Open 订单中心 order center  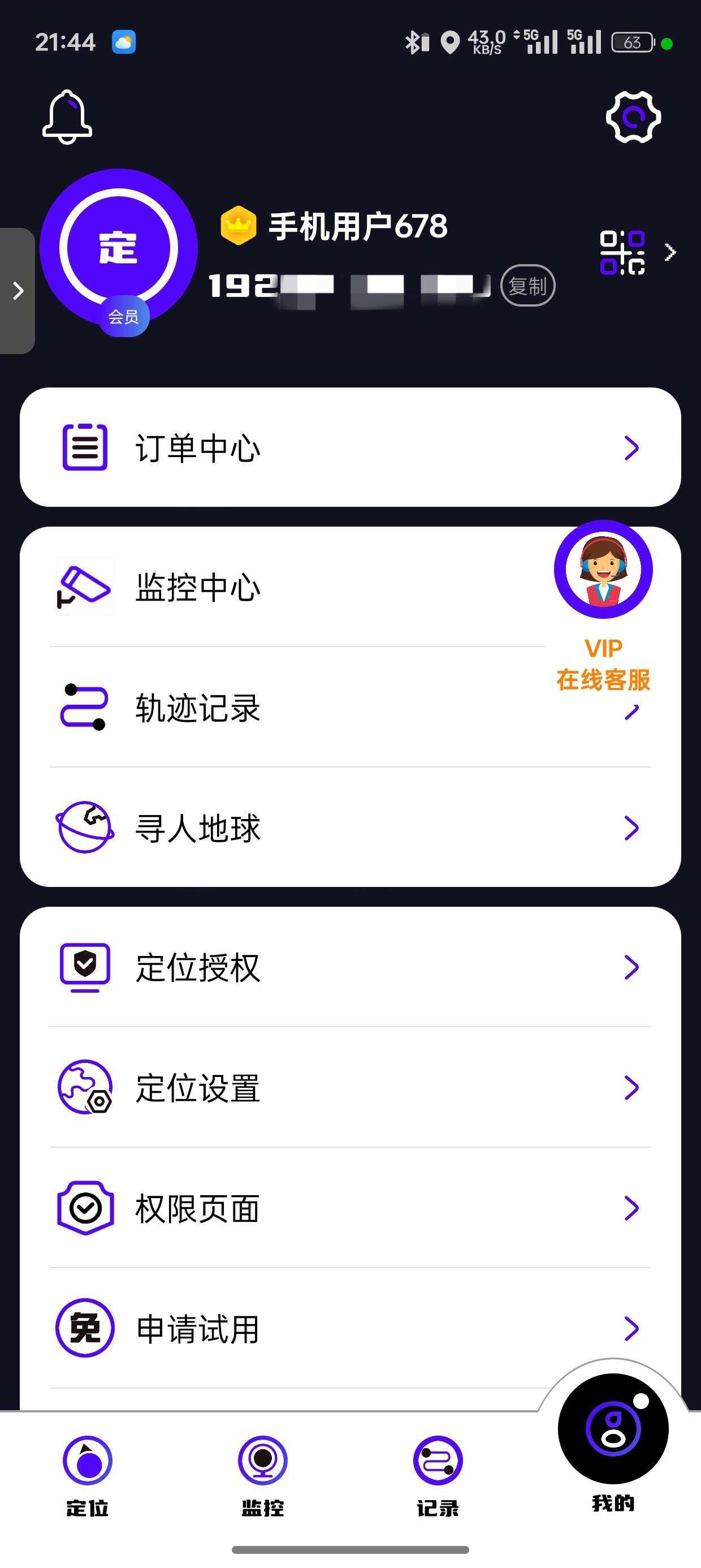tap(350, 447)
